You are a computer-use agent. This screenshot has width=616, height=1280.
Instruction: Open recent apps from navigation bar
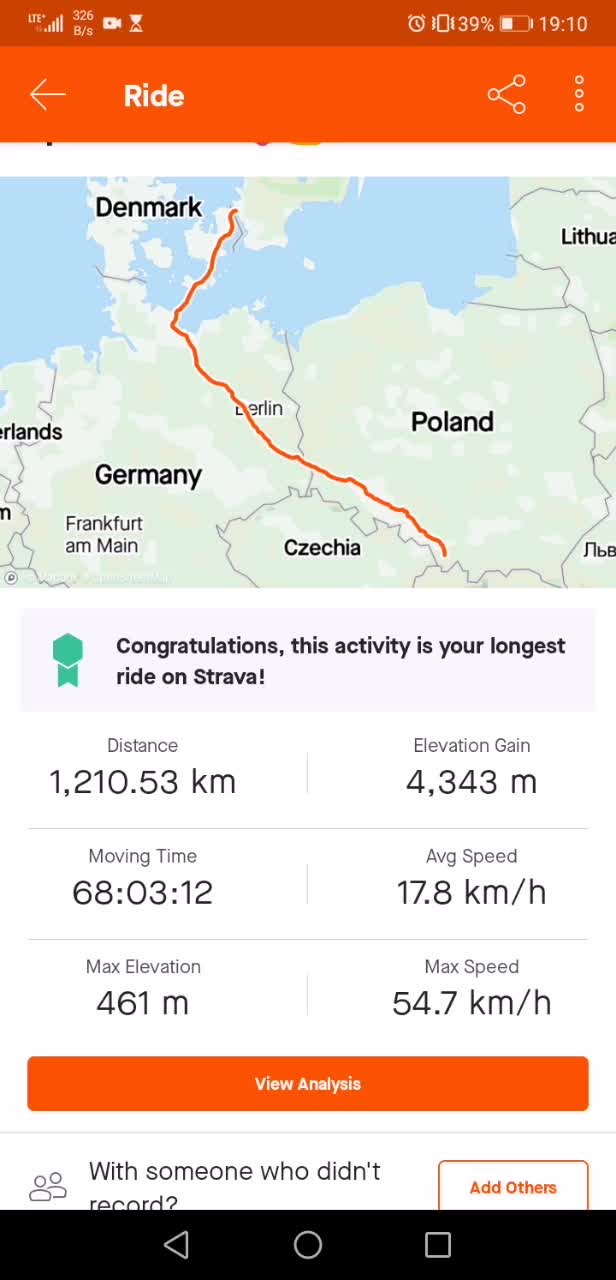coord(438,1244)
